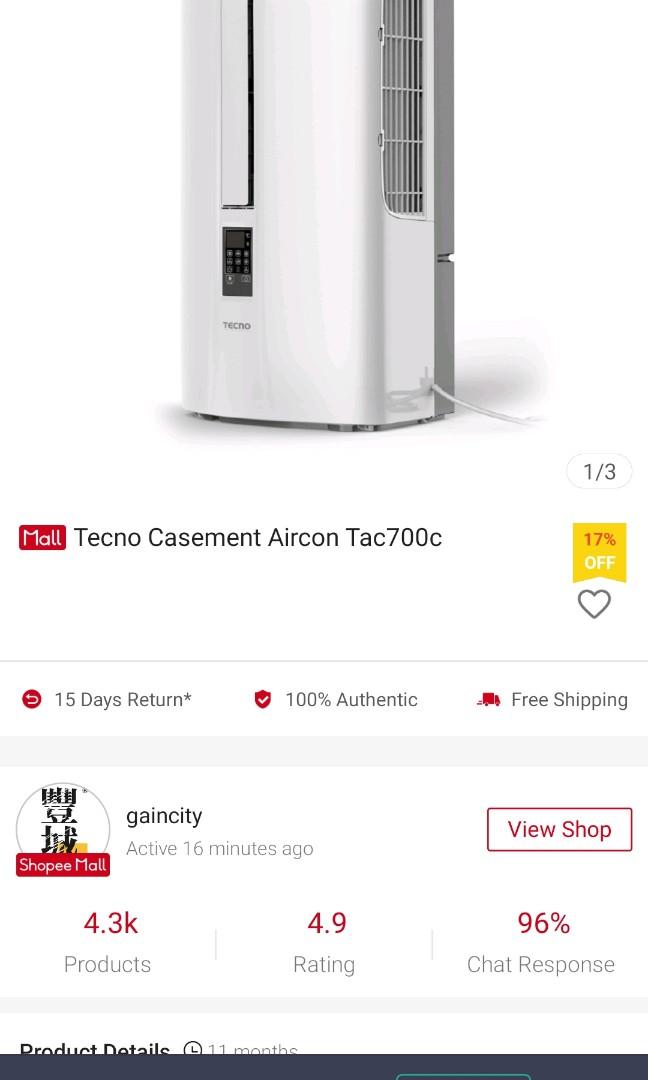Open the gaincity shop profile

click(x=164, y=816)
